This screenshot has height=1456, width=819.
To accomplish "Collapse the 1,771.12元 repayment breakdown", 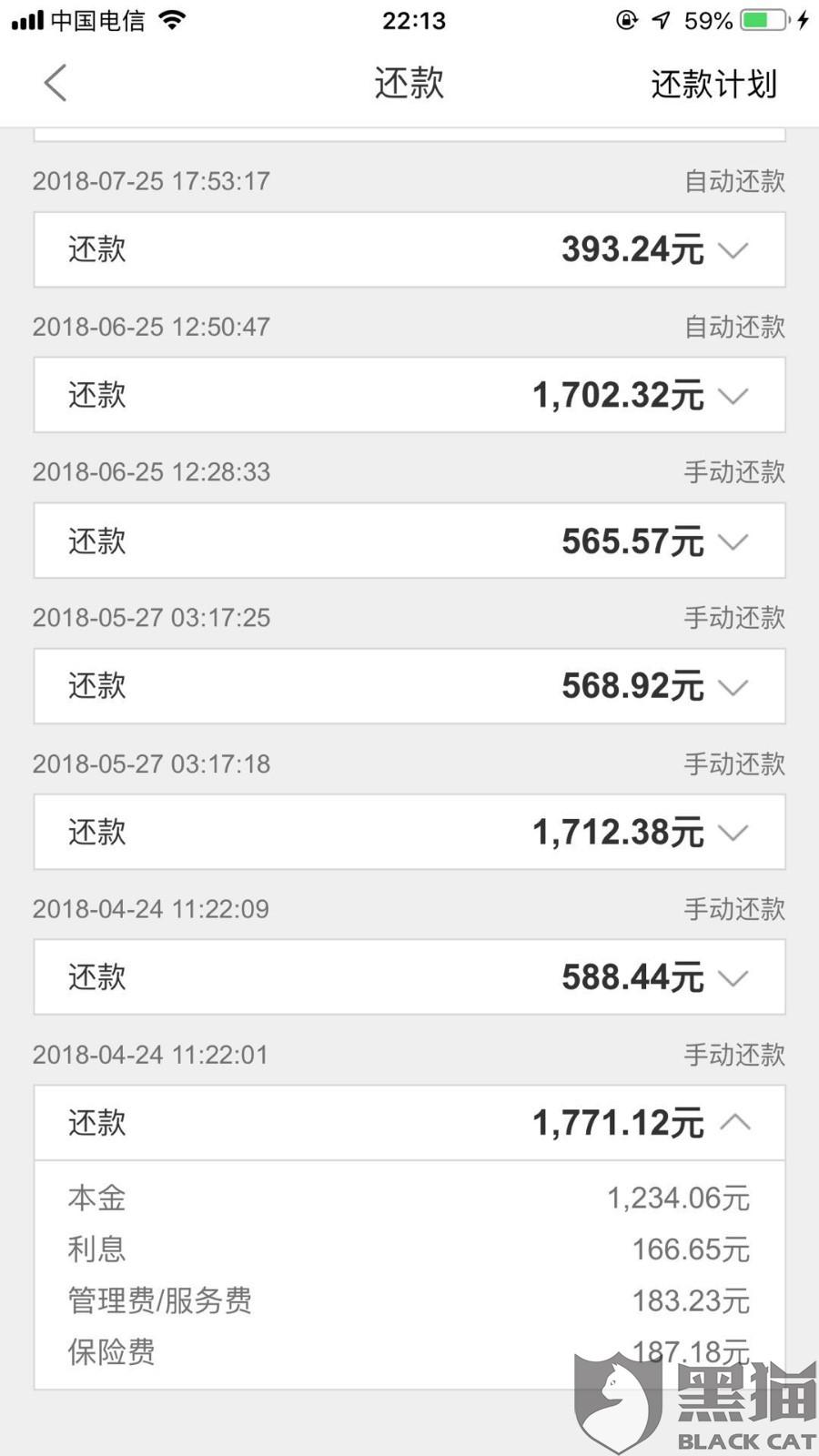I will point(409,1123).
